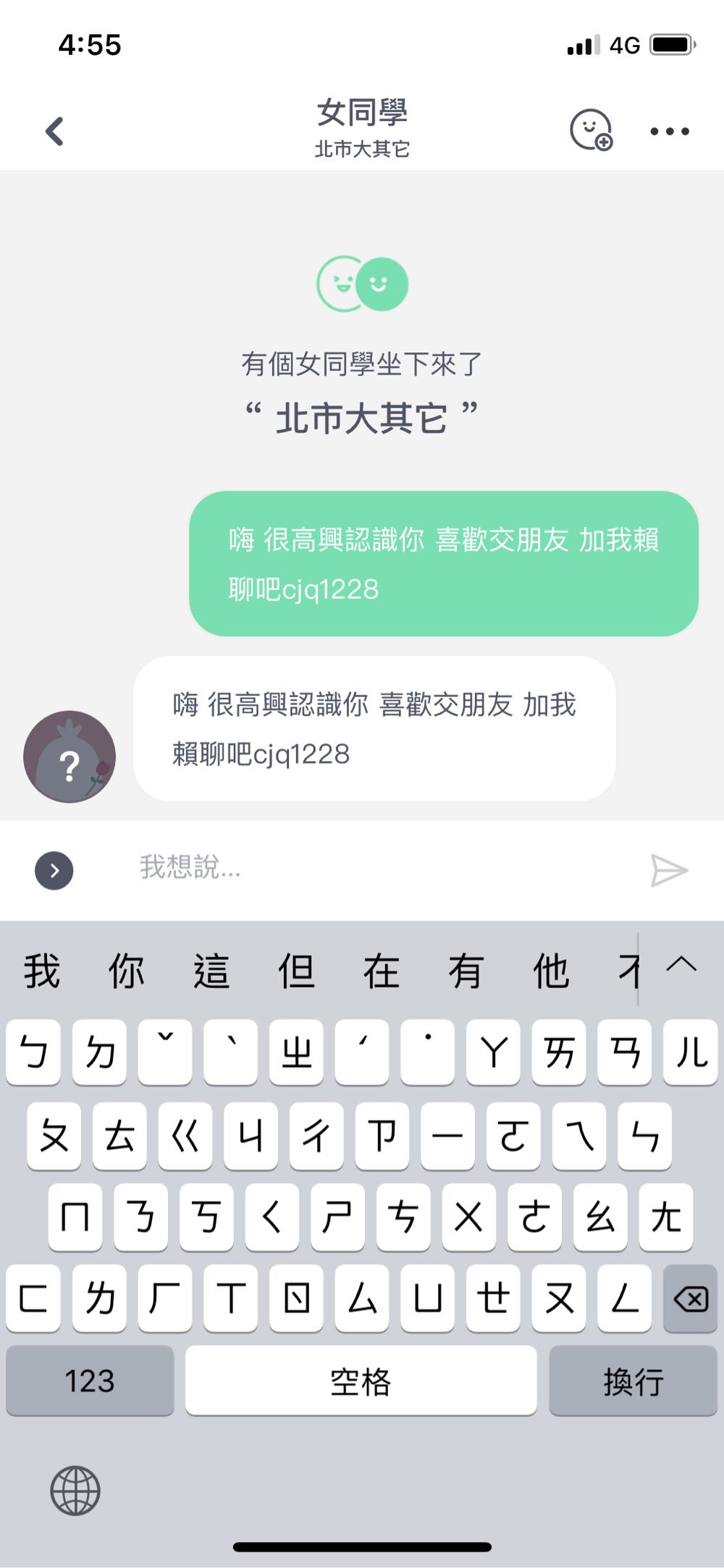Tap the chat title 女同學

click(x=362, y=112)
